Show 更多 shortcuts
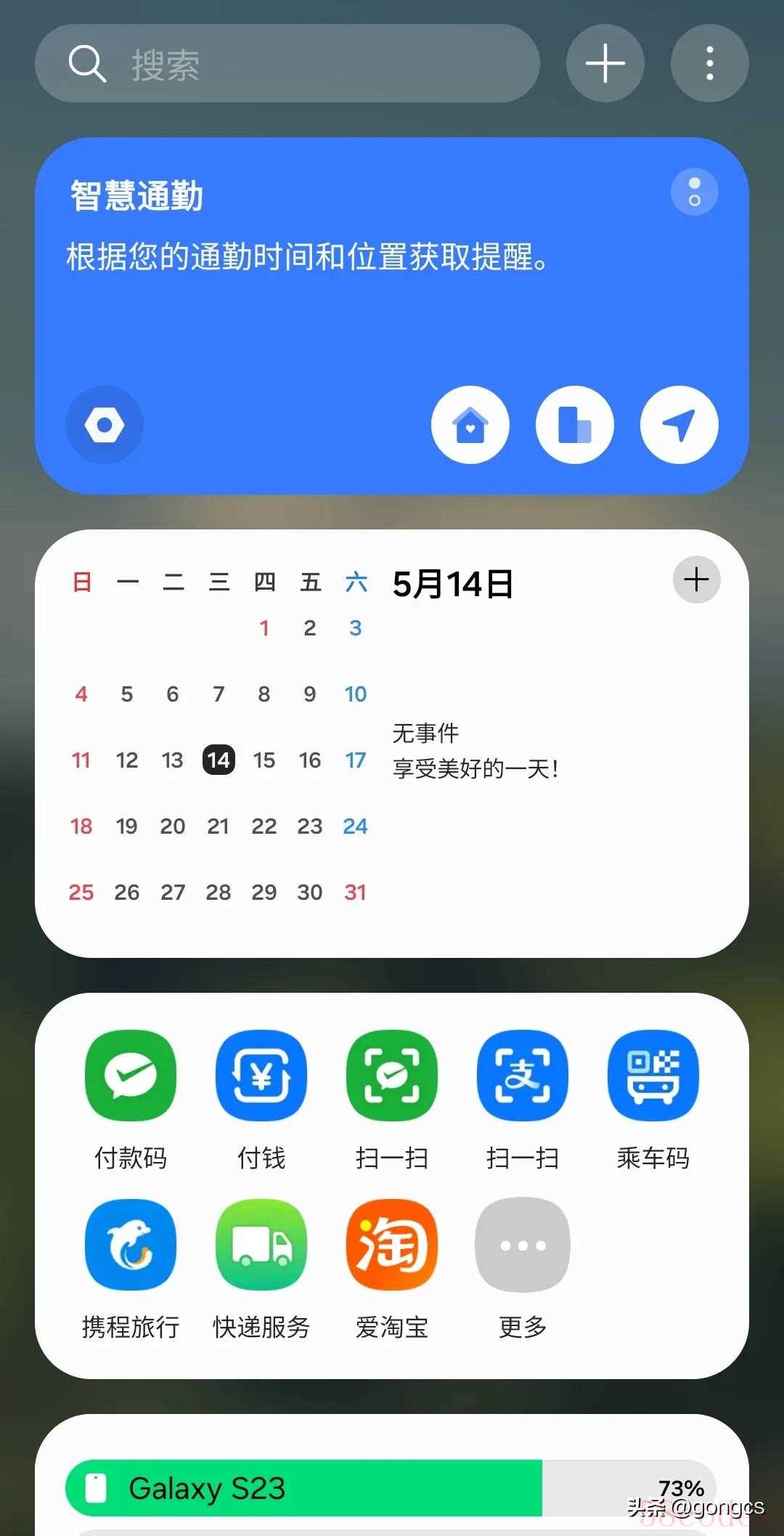The height and width of the screenshot is (1536, 784). (x=523, y=1245)
